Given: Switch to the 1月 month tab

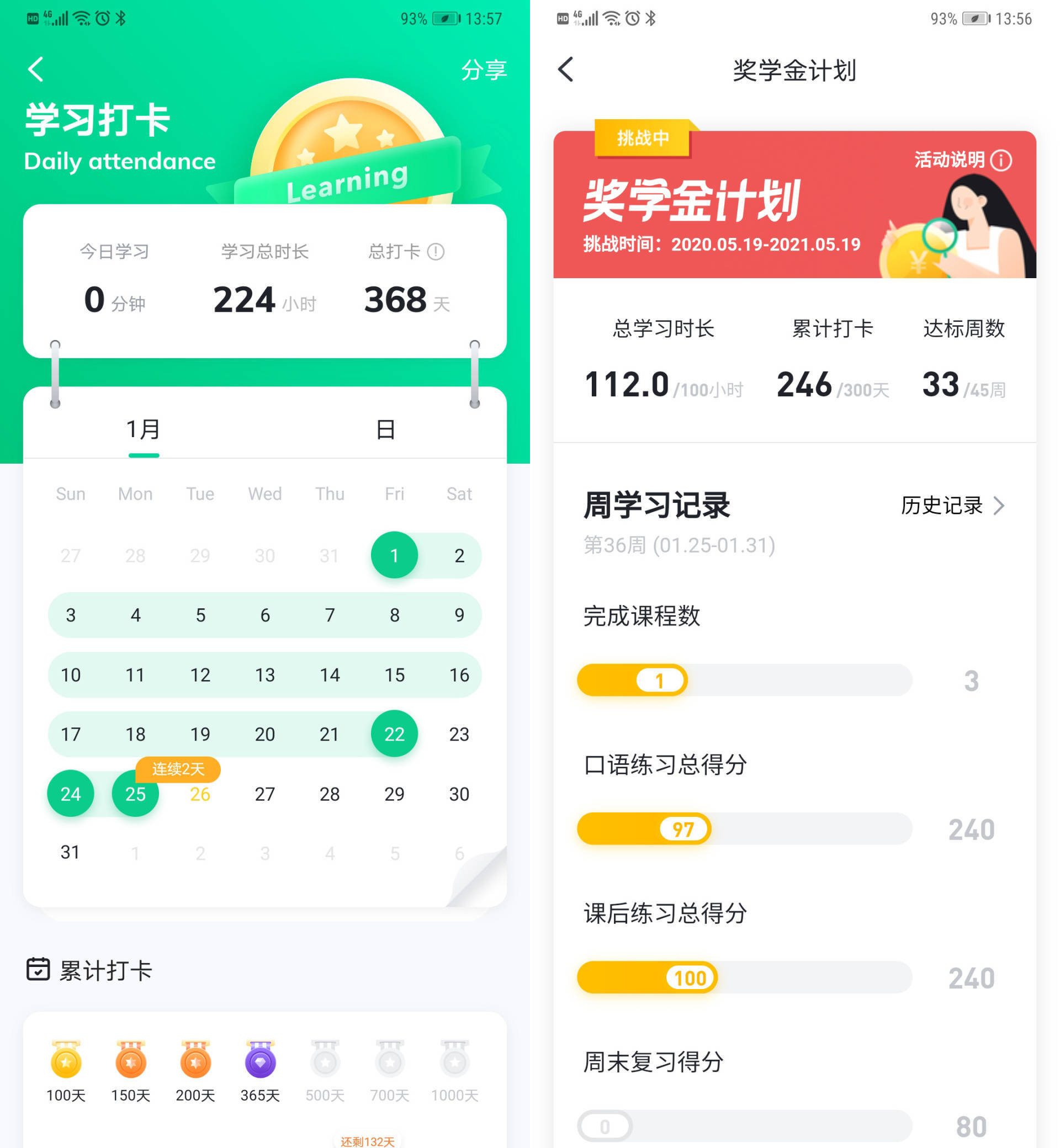Looking at the screenshot, I should coord(144,429).
